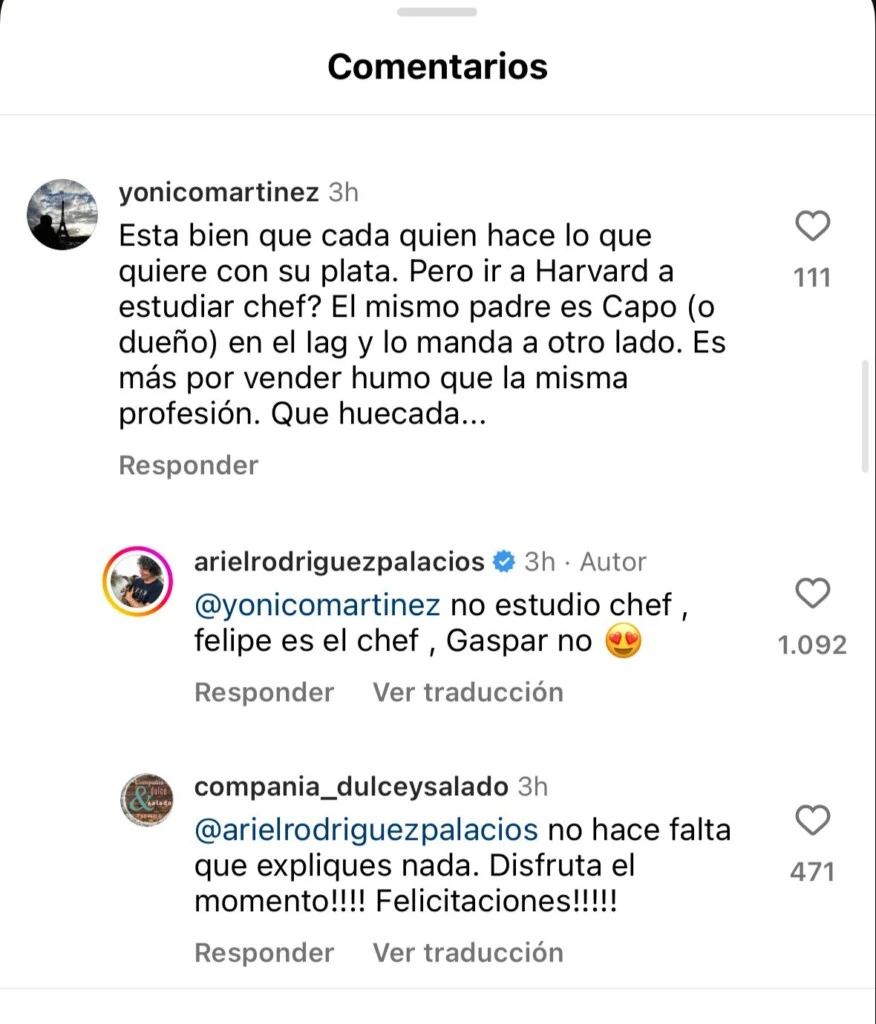
Task: View translation of arielrodriguezpalacios's reply
Action: point(468,692)
